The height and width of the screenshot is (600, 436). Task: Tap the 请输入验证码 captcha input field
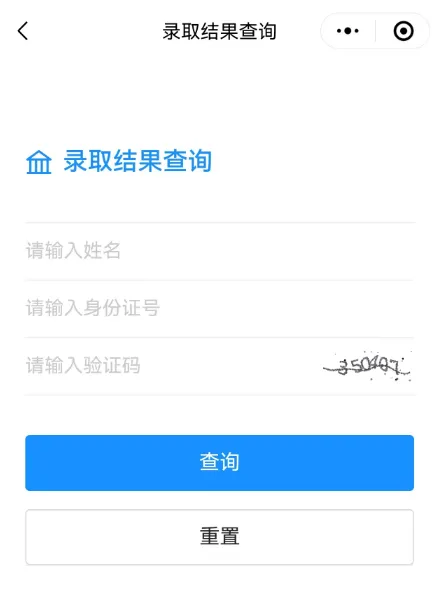coord(172,366)
